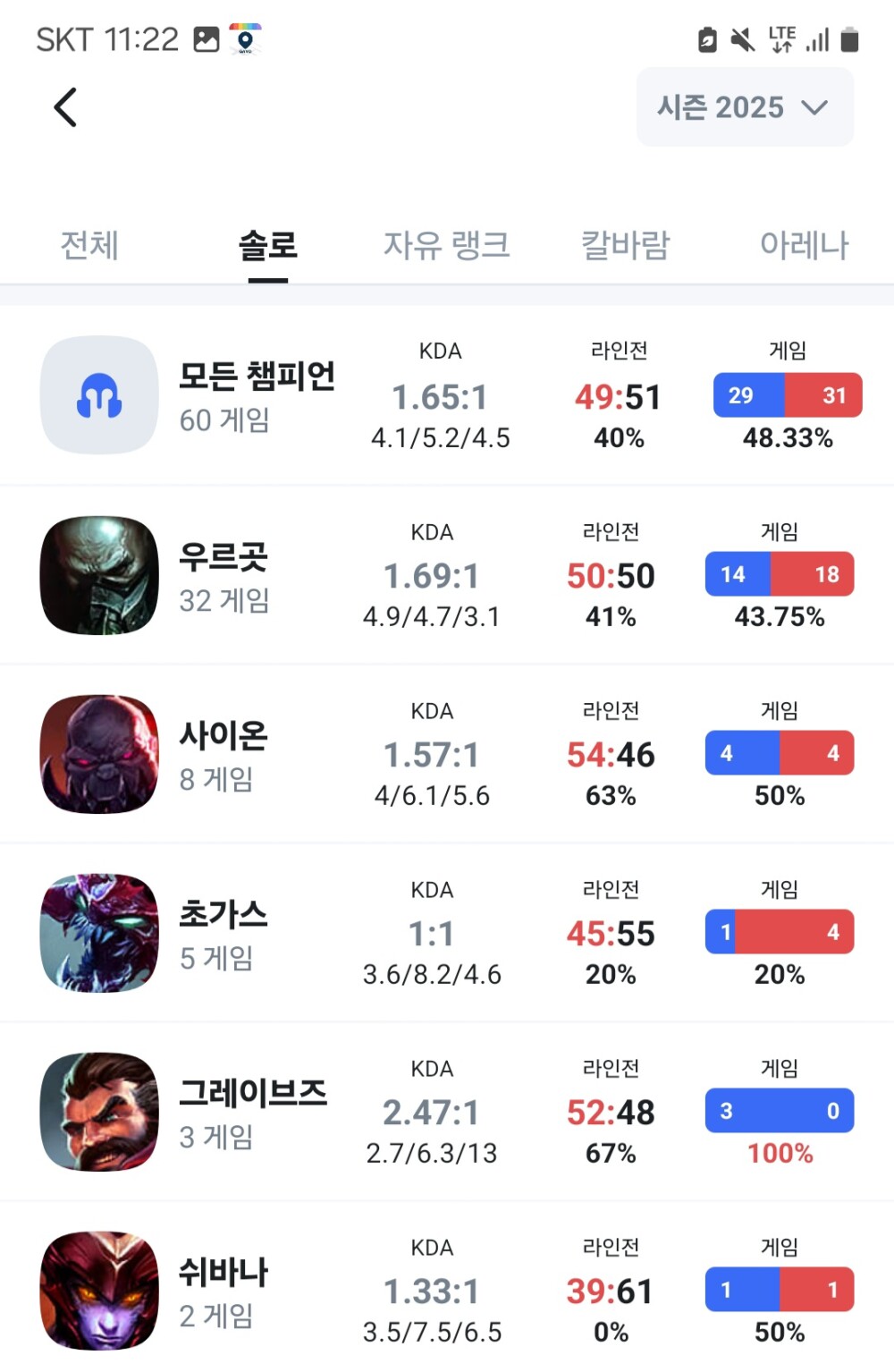Select the 솔로 tab
The width and height of the screenshot is (894, 1372).
coord(267,245)
